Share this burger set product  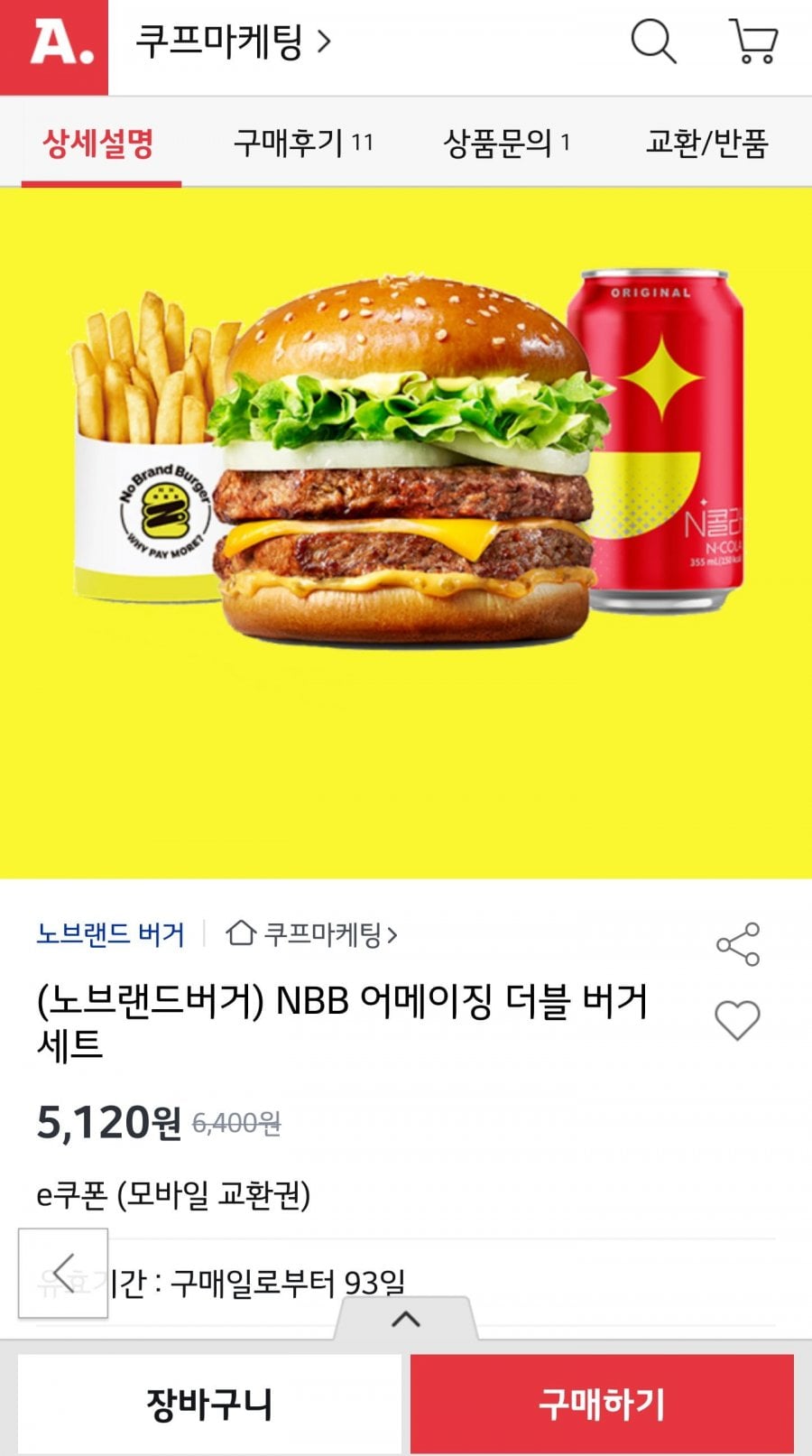pos(738,944)
